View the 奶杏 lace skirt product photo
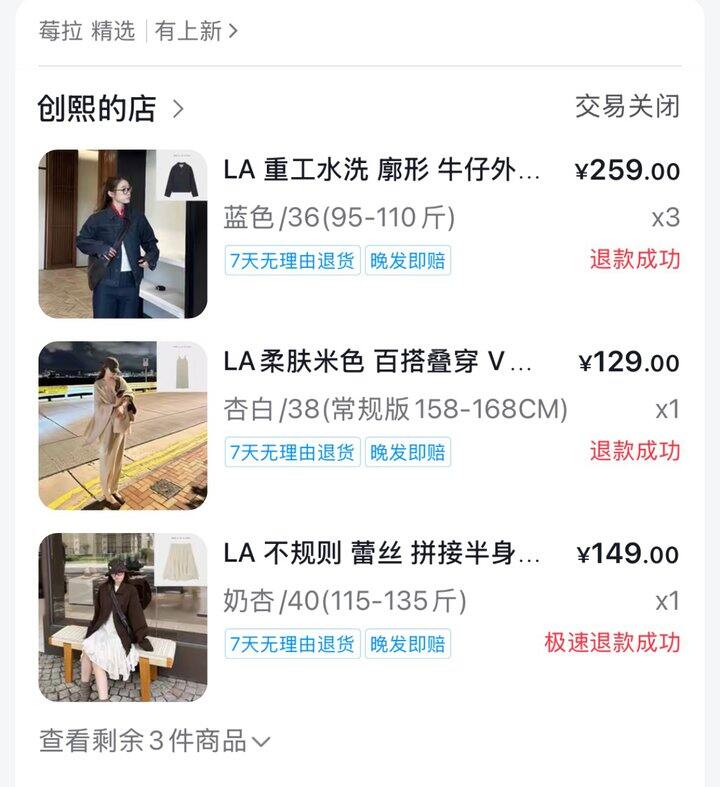The width and height of the screenshot is (720, 787). click(123, 617)
